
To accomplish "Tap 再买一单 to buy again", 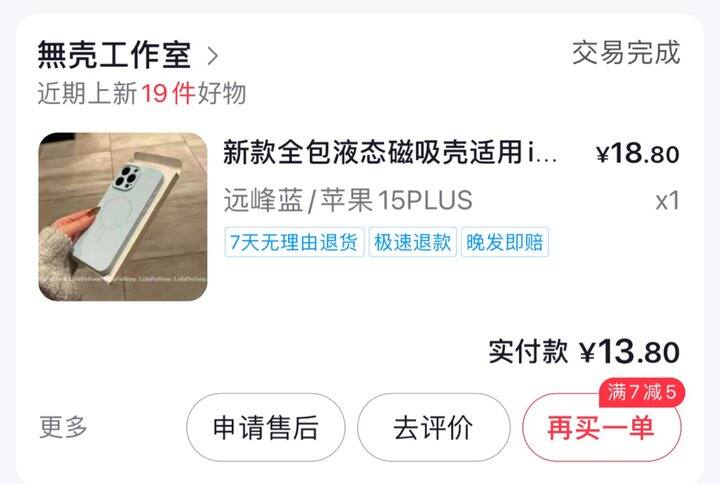I will [x=600, y=429].
